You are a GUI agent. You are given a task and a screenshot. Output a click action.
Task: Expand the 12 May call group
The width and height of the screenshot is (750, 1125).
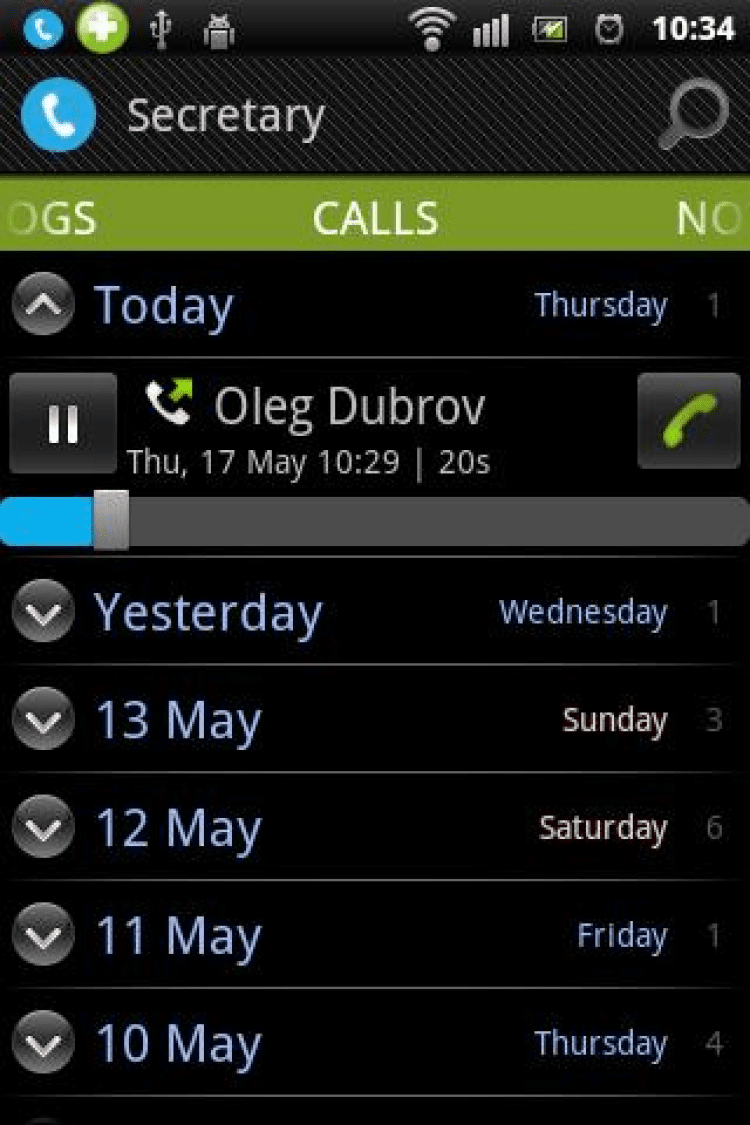43,827
